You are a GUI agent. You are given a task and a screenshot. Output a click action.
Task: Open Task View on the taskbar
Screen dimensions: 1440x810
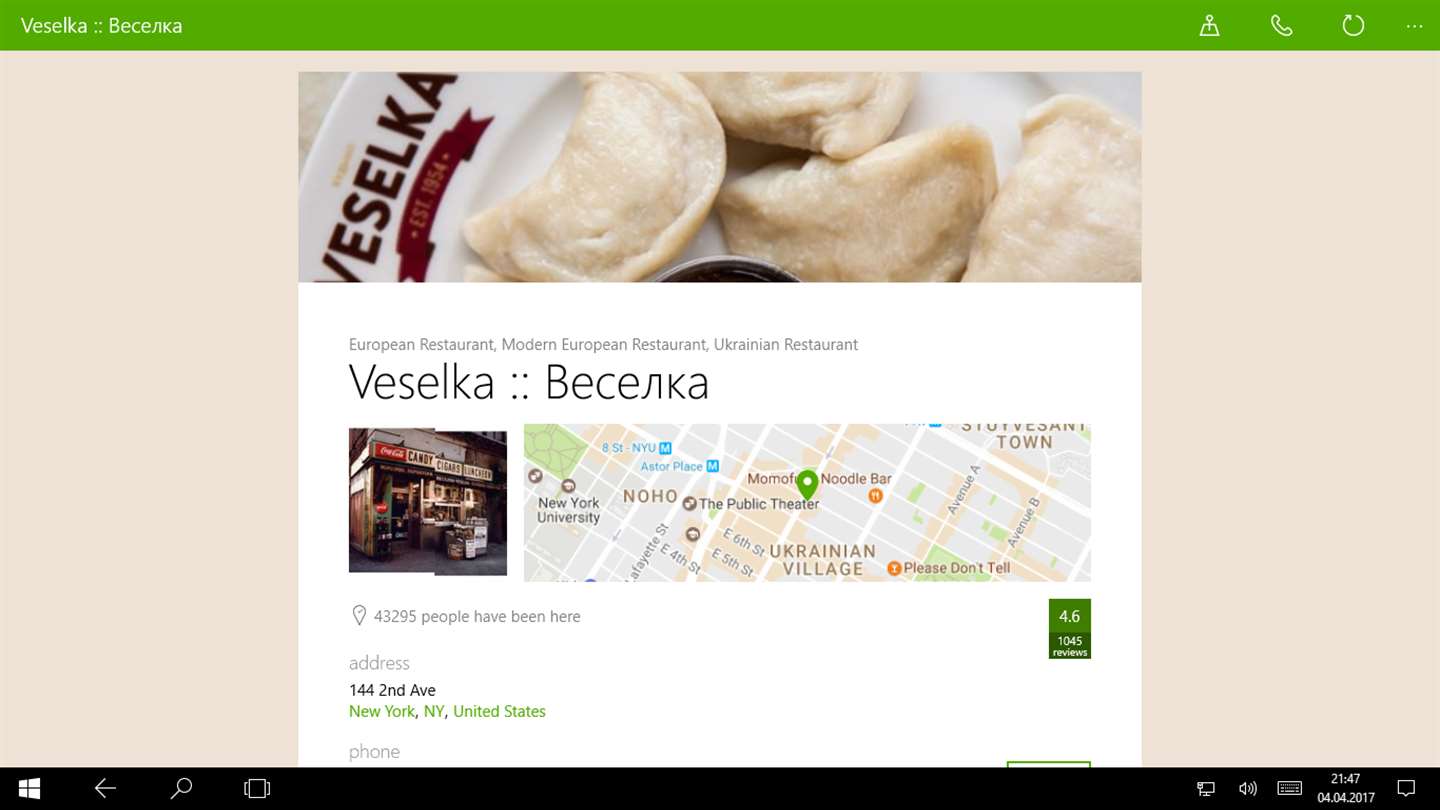tap(257, 788)
